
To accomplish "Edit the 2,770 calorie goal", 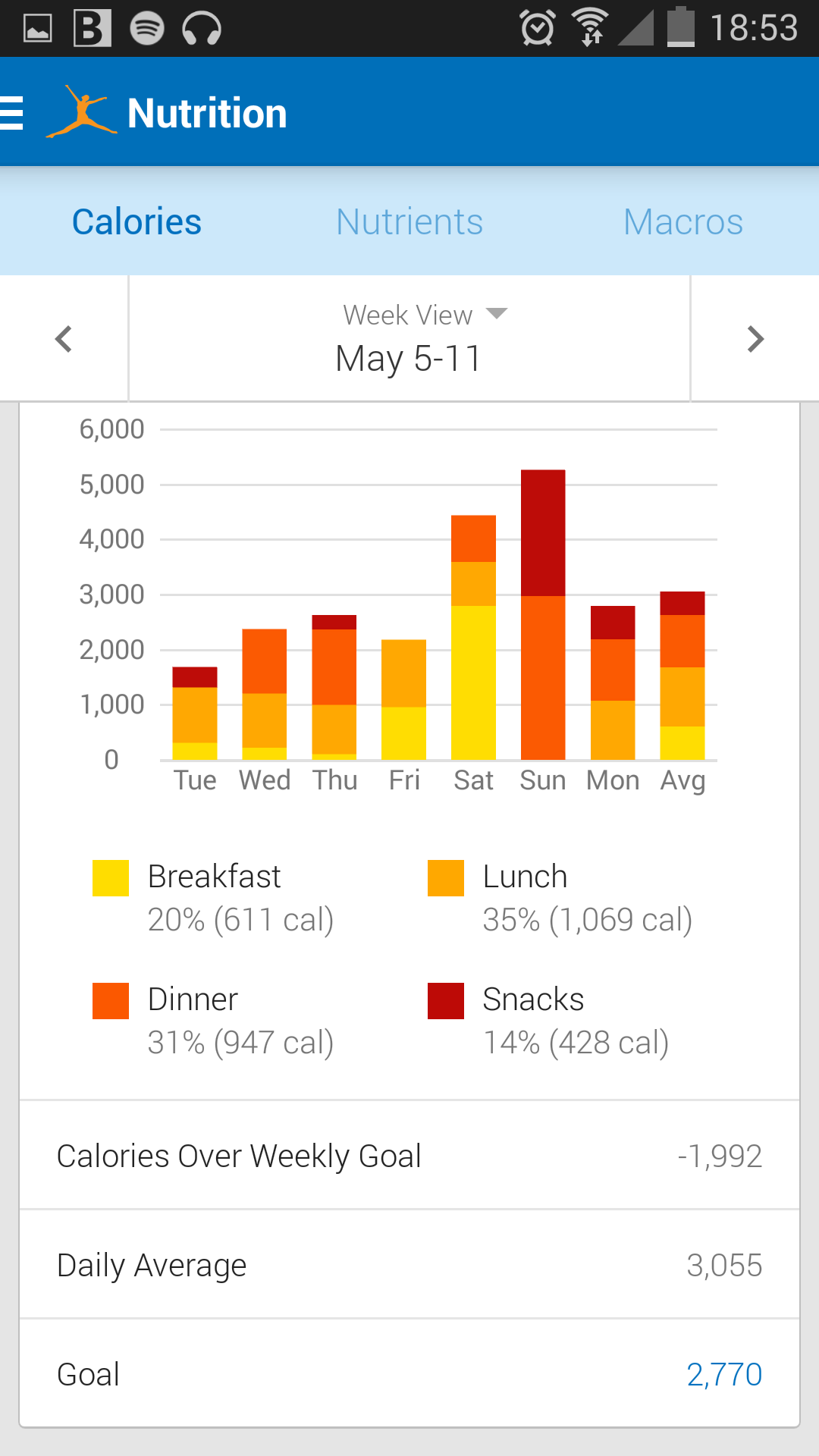I will (723, 1374).
